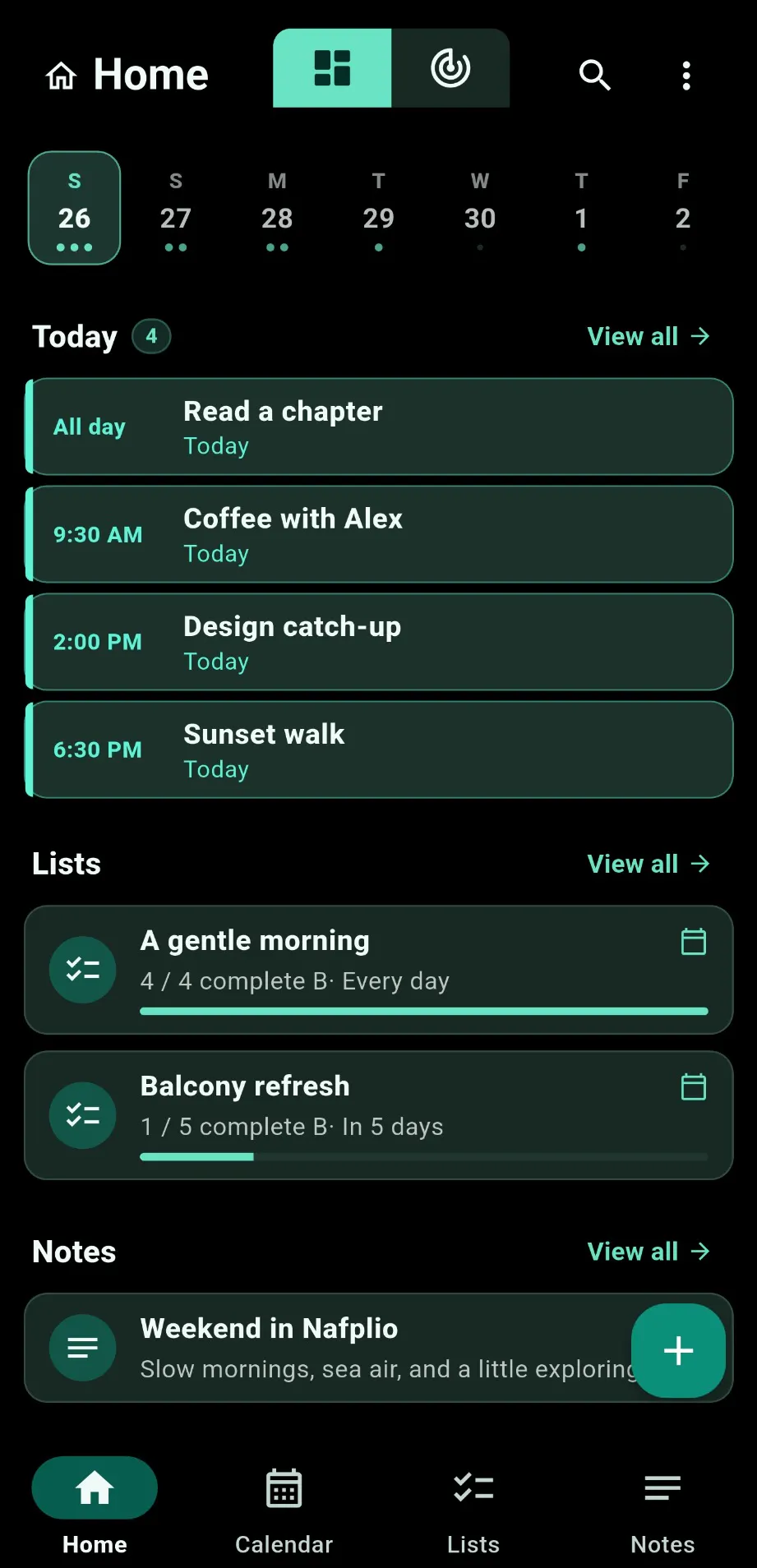Open the Weekend in Nafplio note

pyautogui.click(x=329, y=1348)
